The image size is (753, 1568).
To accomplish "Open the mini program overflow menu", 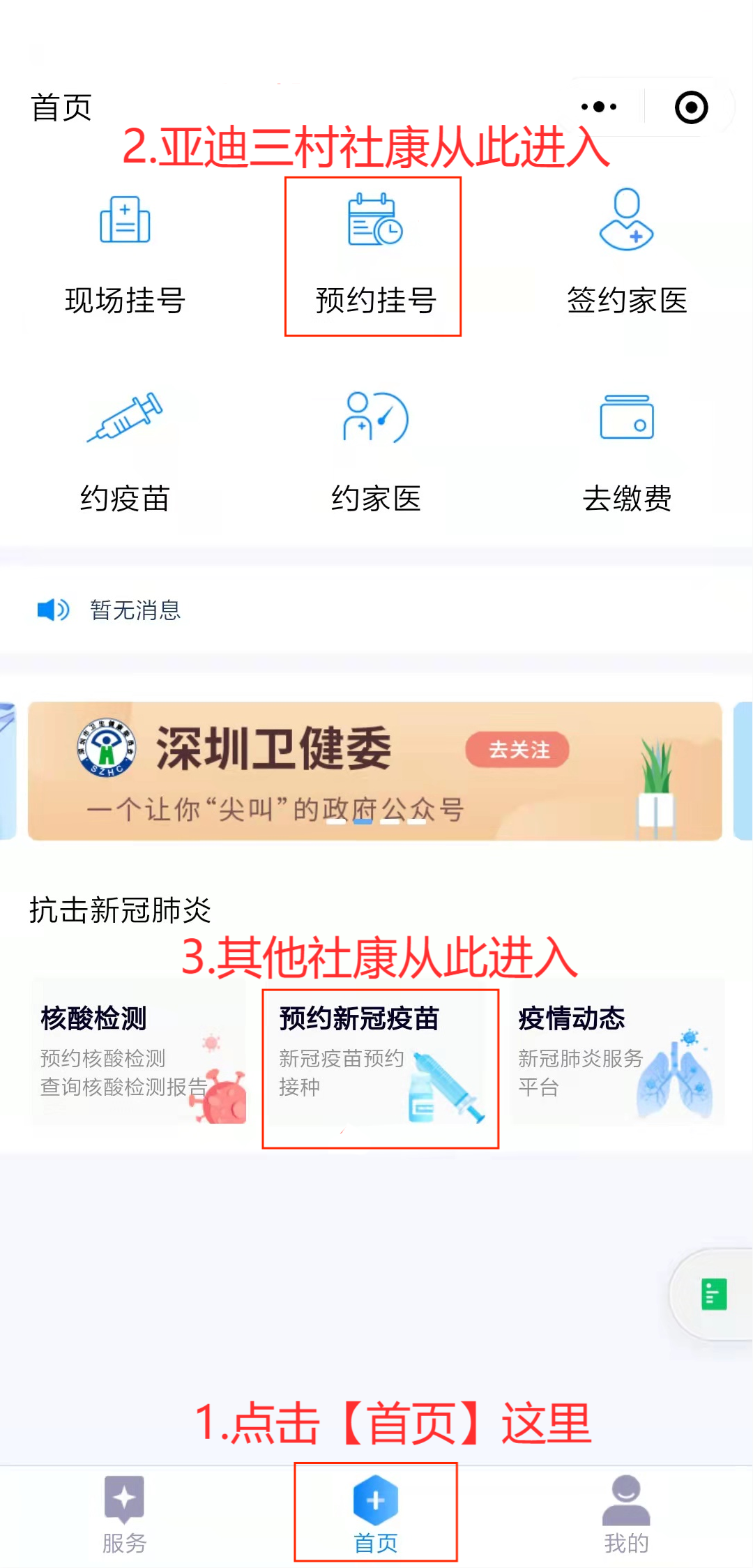I will [x=599, y=107].
